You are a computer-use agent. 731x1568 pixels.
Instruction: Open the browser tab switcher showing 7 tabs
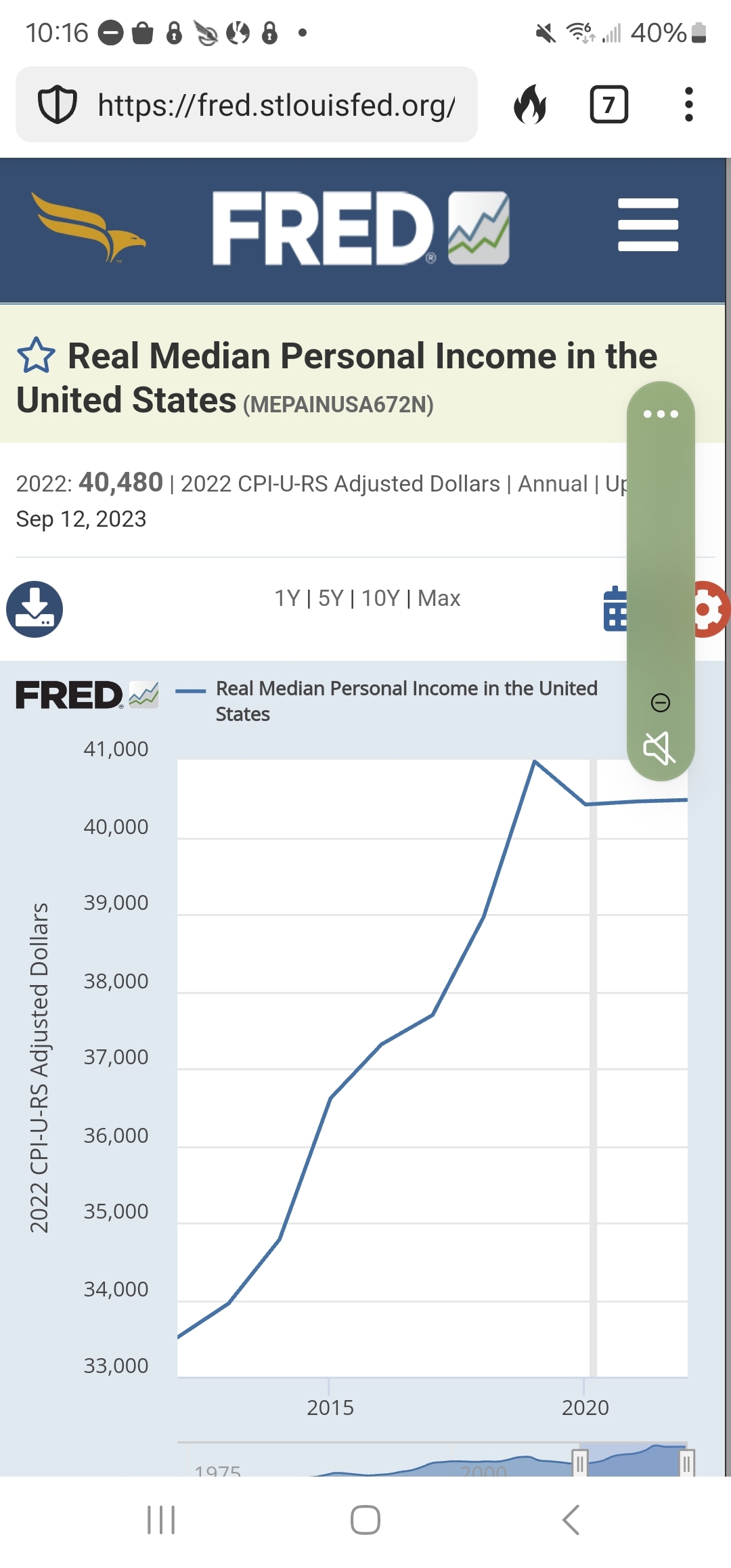(607, 105)
